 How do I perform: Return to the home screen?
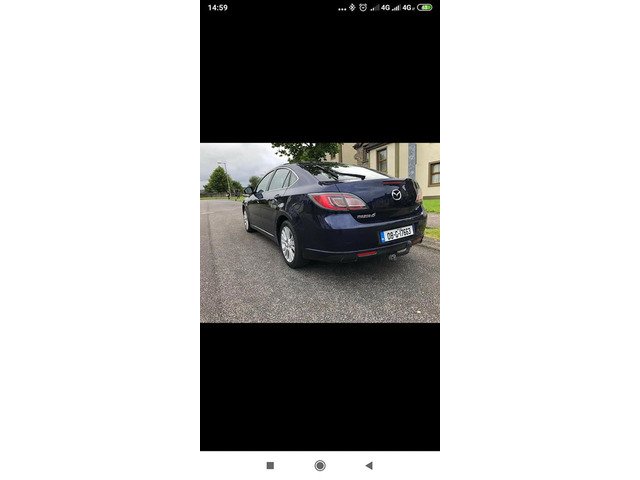click(320, 465)
